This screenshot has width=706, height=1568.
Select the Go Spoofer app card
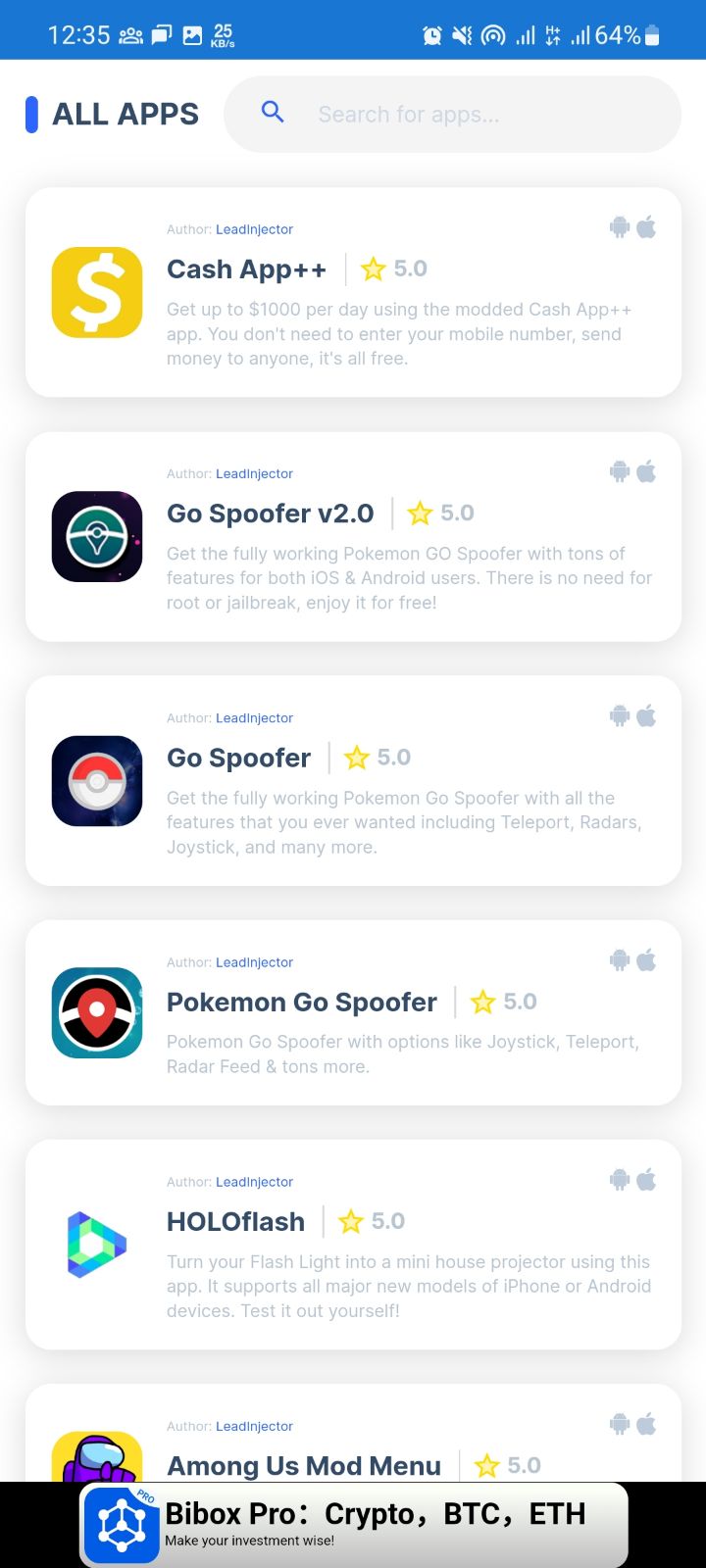353,781
